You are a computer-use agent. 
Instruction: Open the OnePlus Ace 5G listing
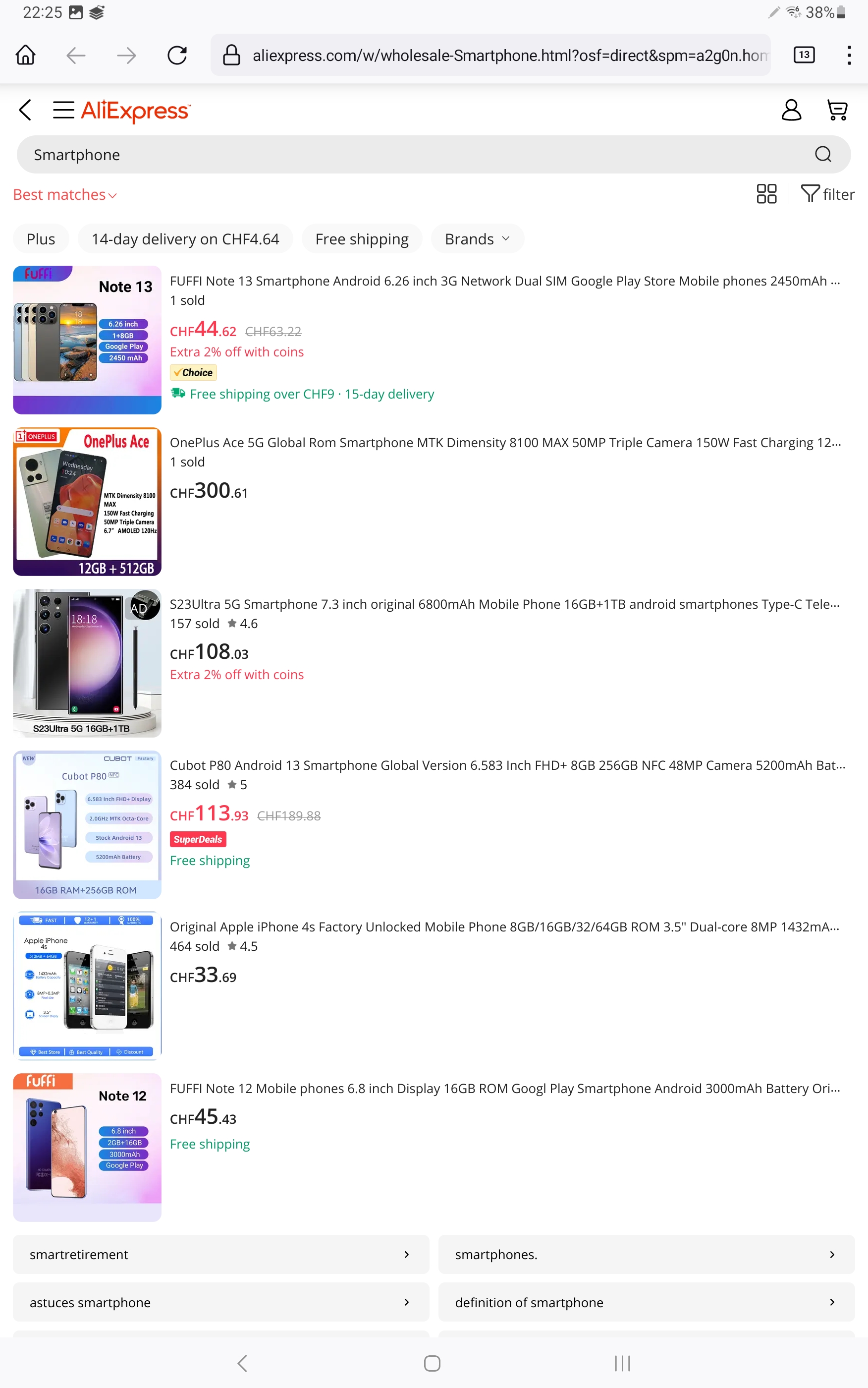[505, 443]
